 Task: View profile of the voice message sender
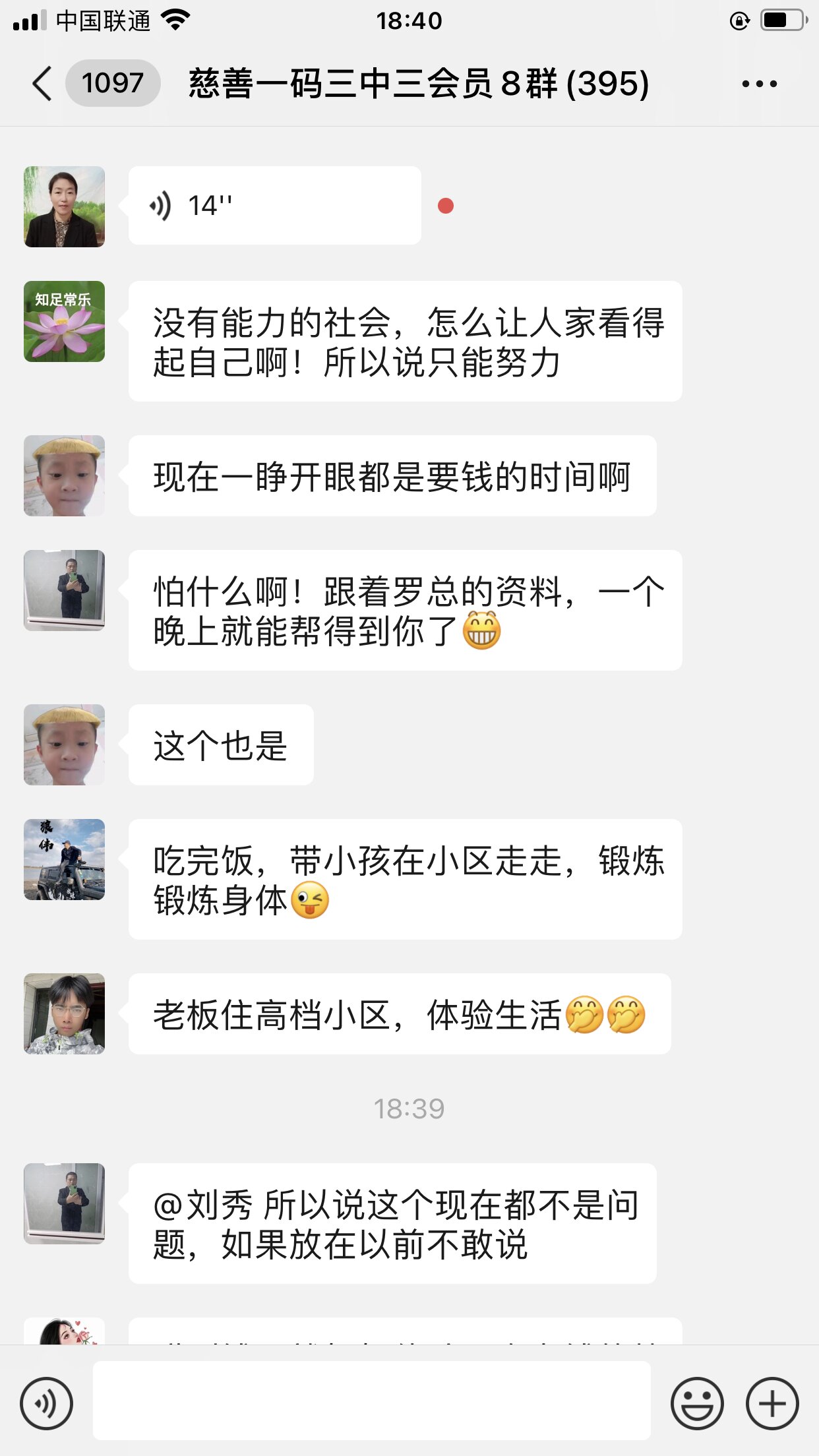click(x=64, y=206)
